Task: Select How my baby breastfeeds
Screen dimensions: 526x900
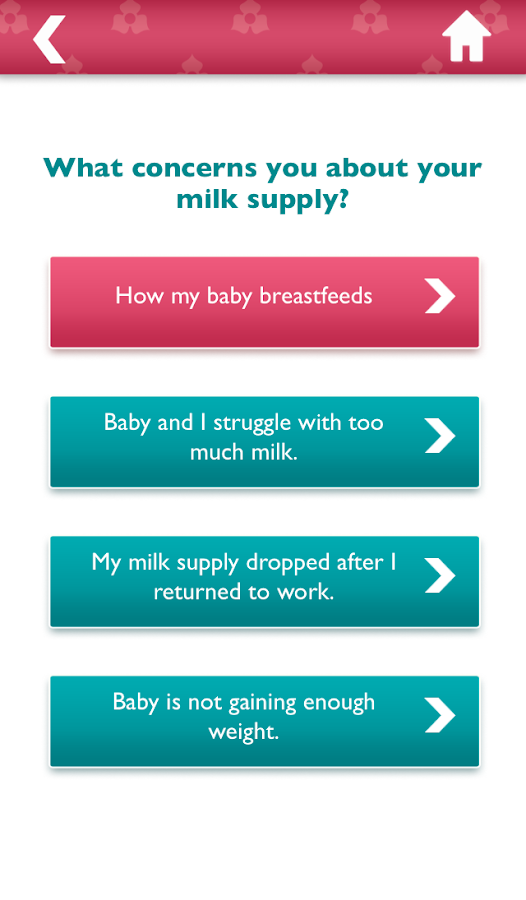Action: coord(265,302)
